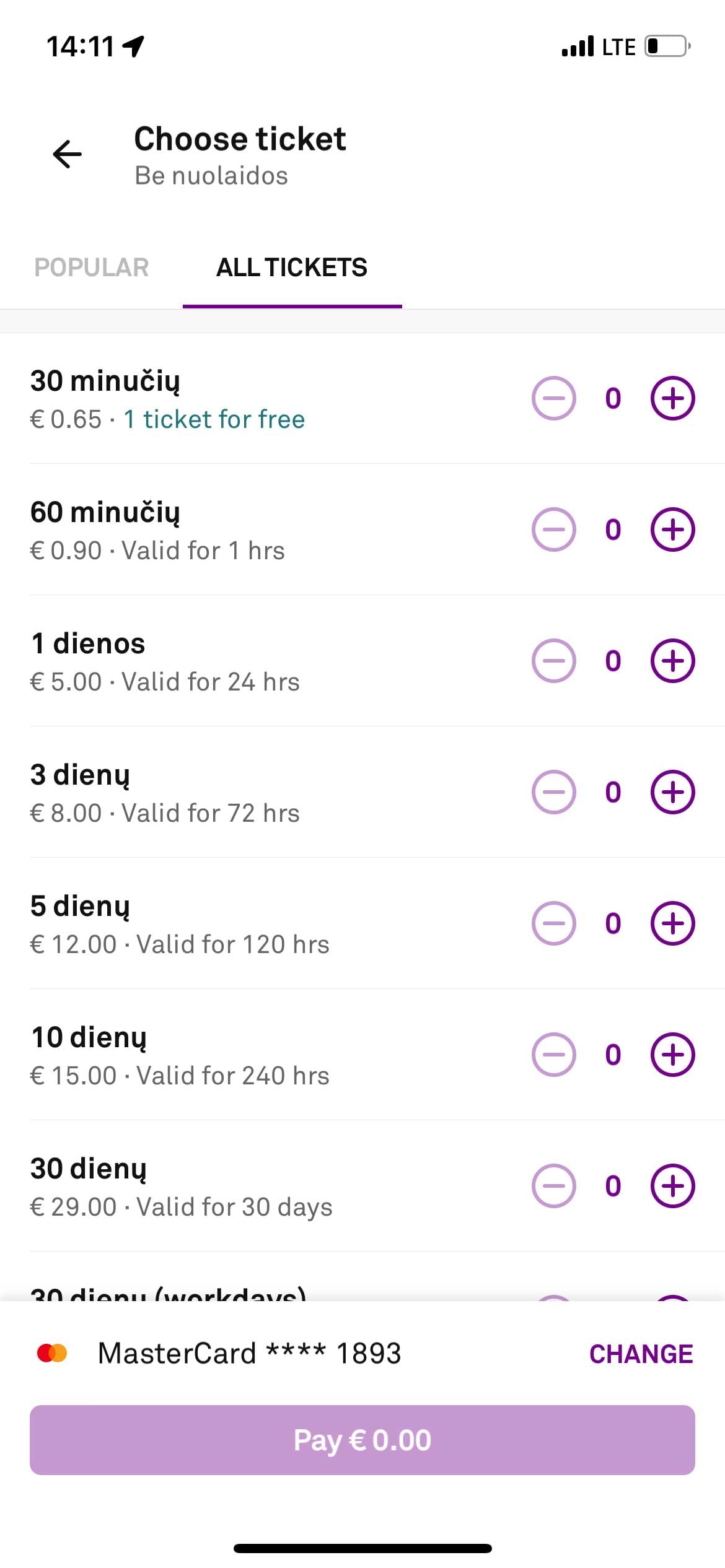
Task: Increase 3 dienų ticket quantity
Action: 672,792
